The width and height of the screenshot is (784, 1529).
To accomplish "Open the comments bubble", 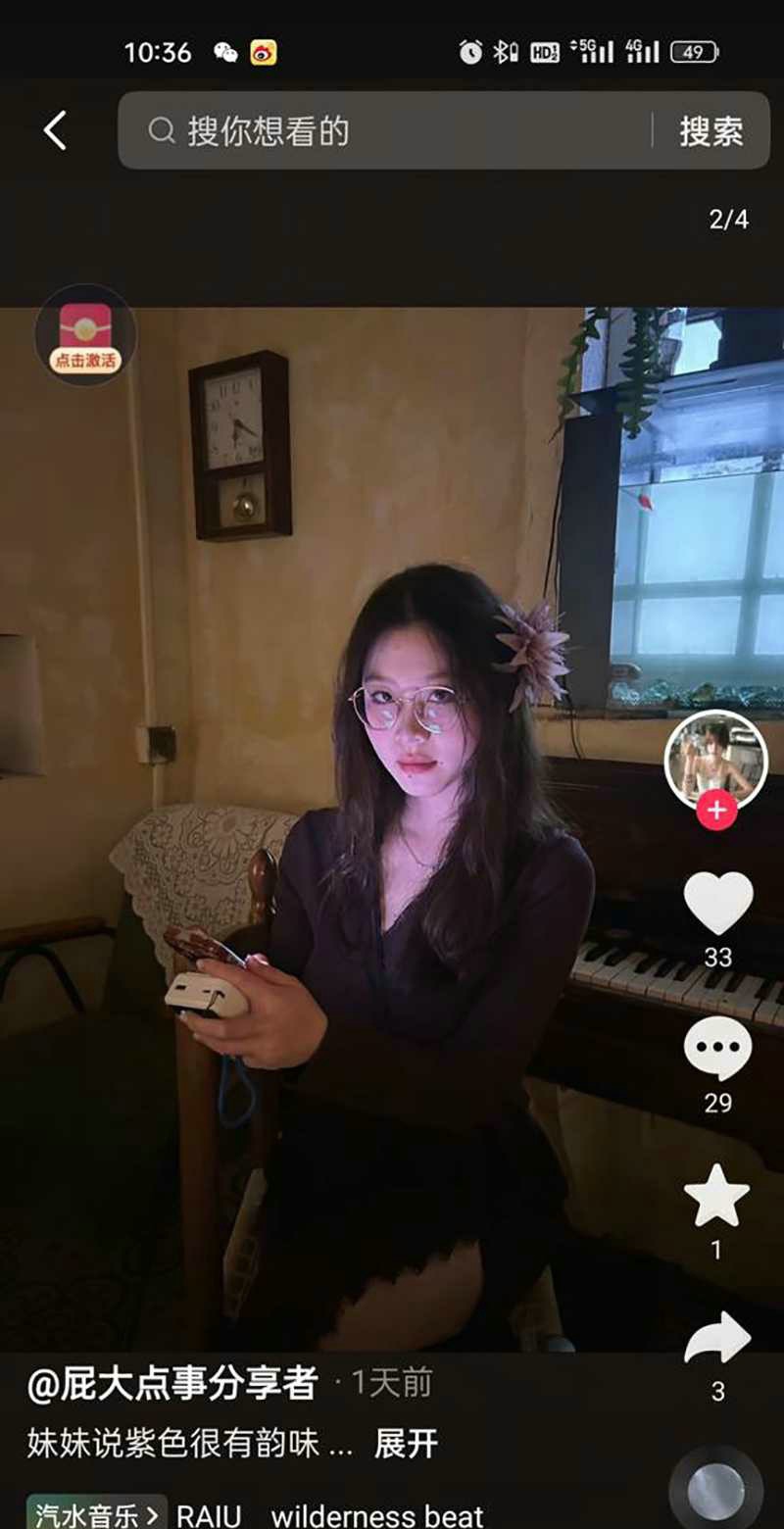I will coord(717,1051).
